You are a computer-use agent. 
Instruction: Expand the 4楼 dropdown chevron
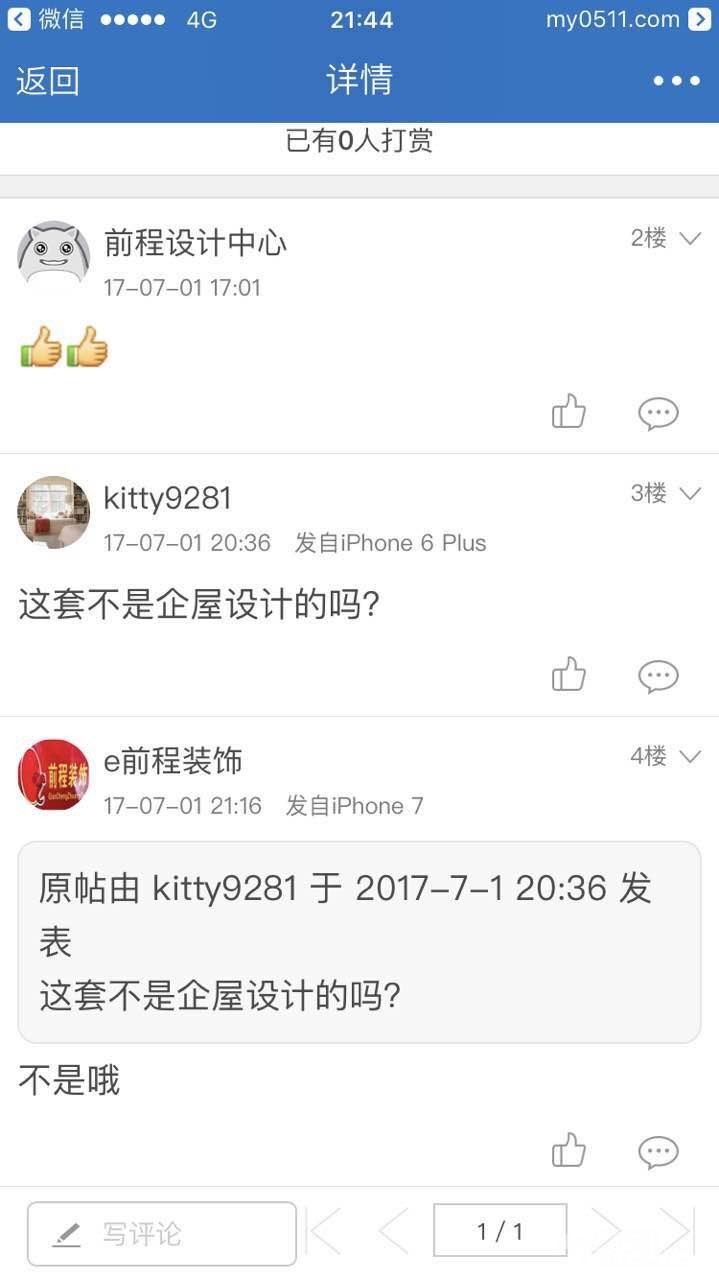[690, 756]
